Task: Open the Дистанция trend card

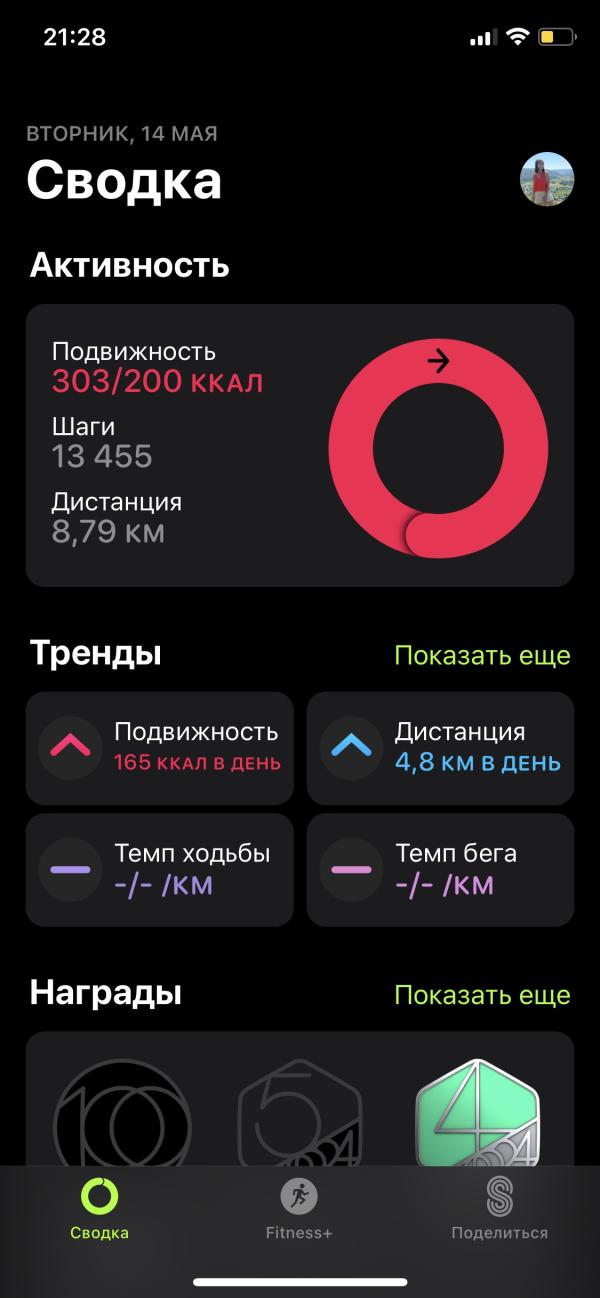Action: point(440,748)
